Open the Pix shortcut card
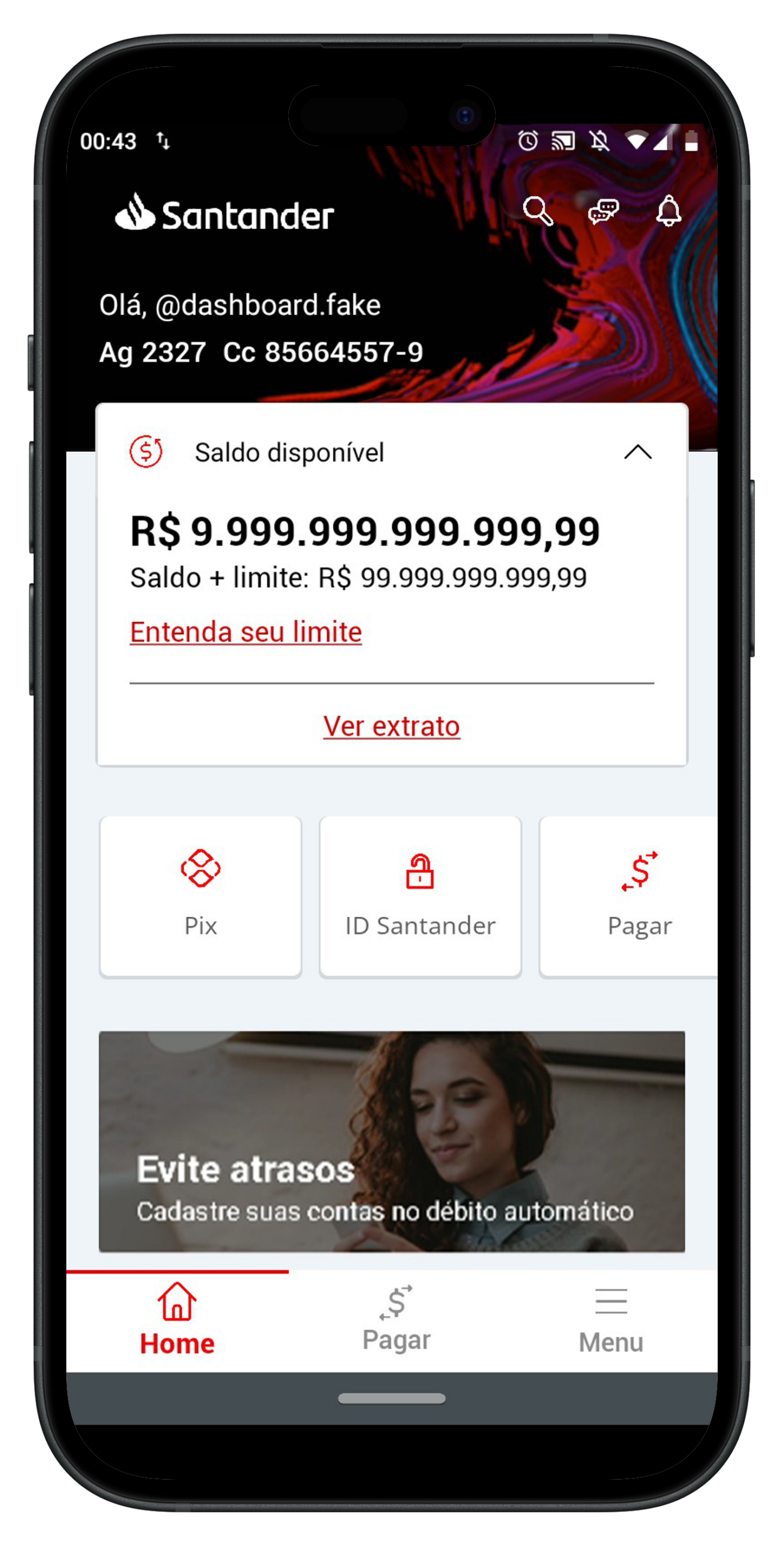784x1546 pixels. [x=200, y=896]
